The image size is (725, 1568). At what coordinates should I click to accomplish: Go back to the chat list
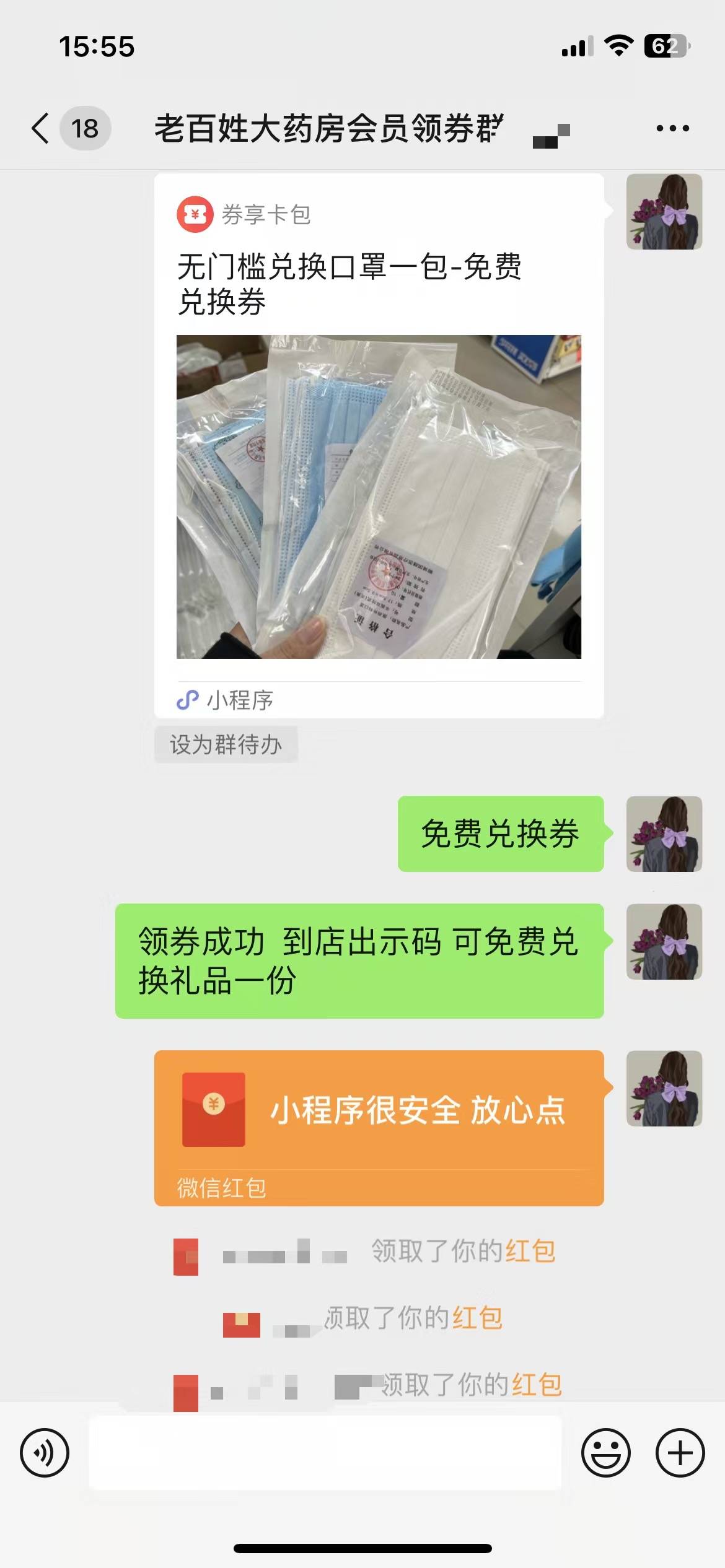click(x=41, y=129)
